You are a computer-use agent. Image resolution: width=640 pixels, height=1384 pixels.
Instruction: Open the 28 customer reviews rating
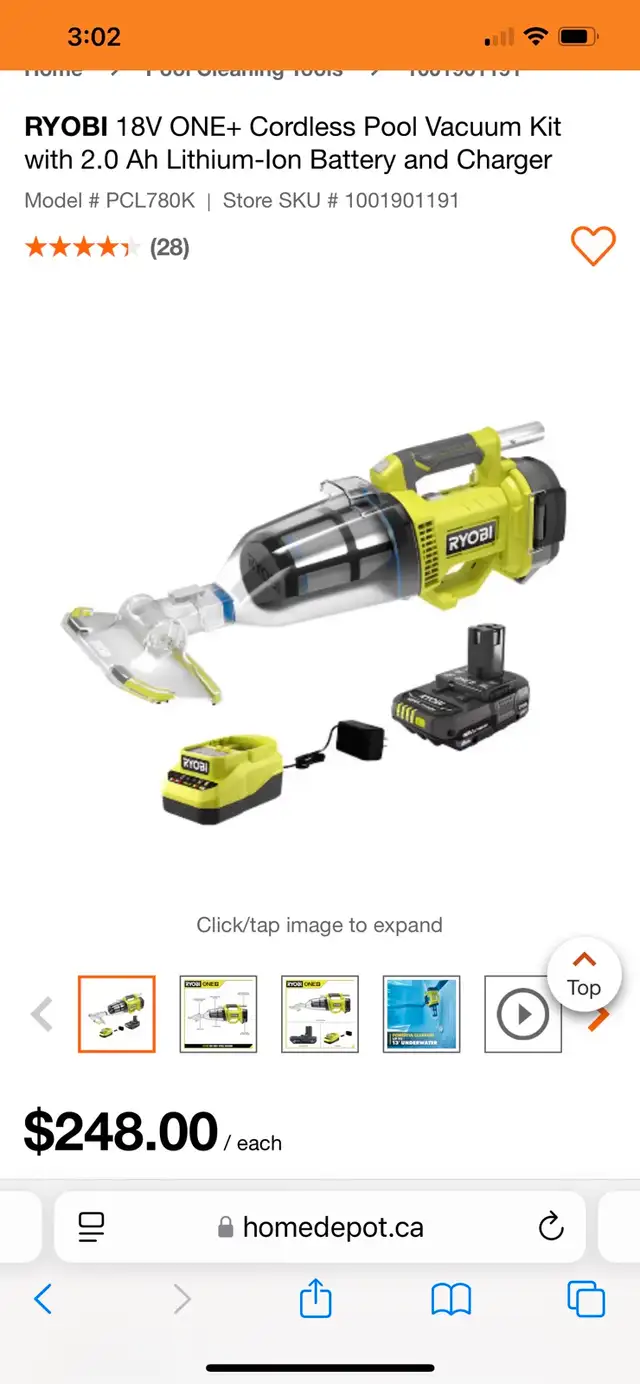click(107, 247)
